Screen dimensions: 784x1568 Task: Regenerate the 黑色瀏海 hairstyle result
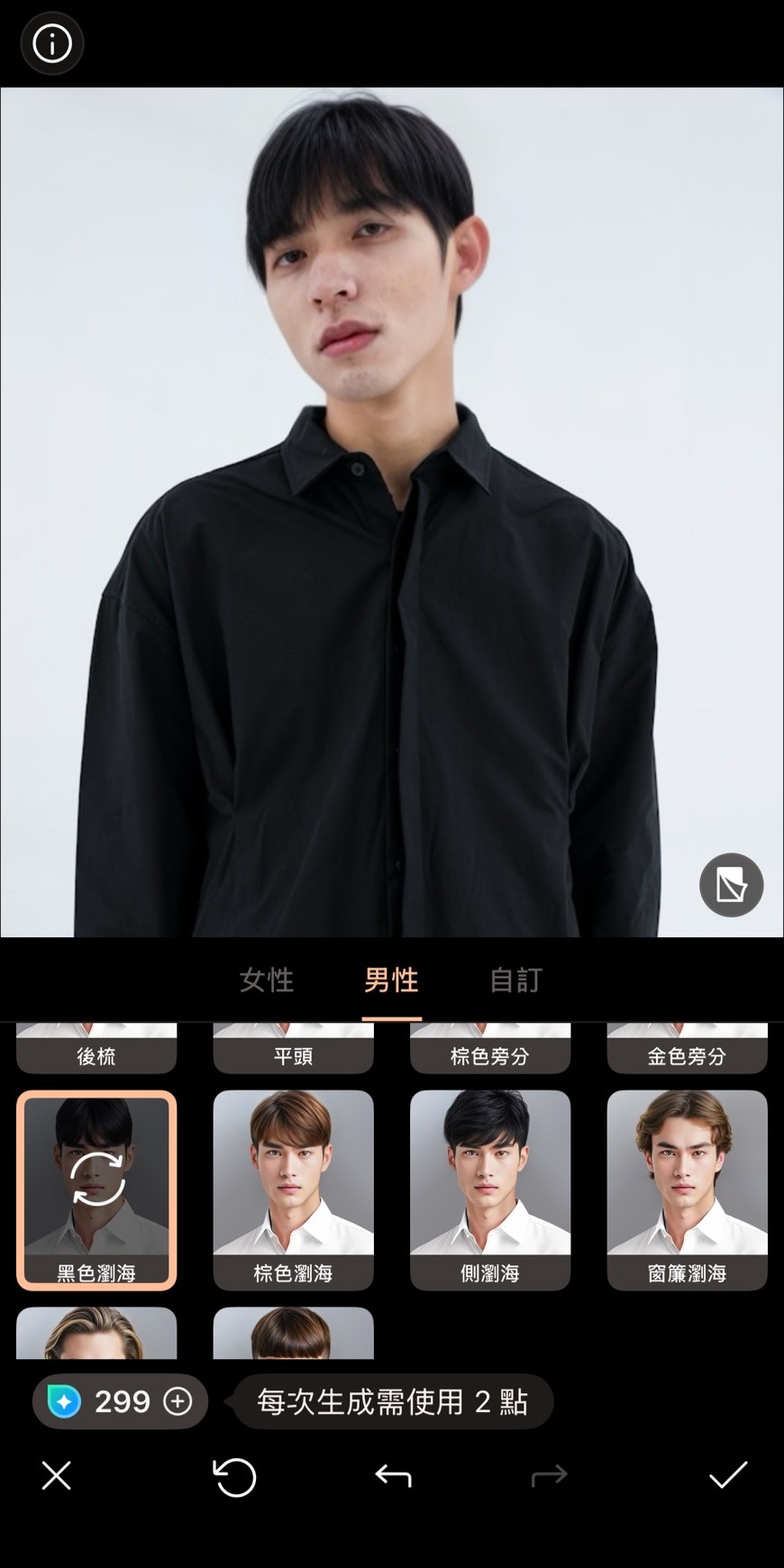point(96,1179)
